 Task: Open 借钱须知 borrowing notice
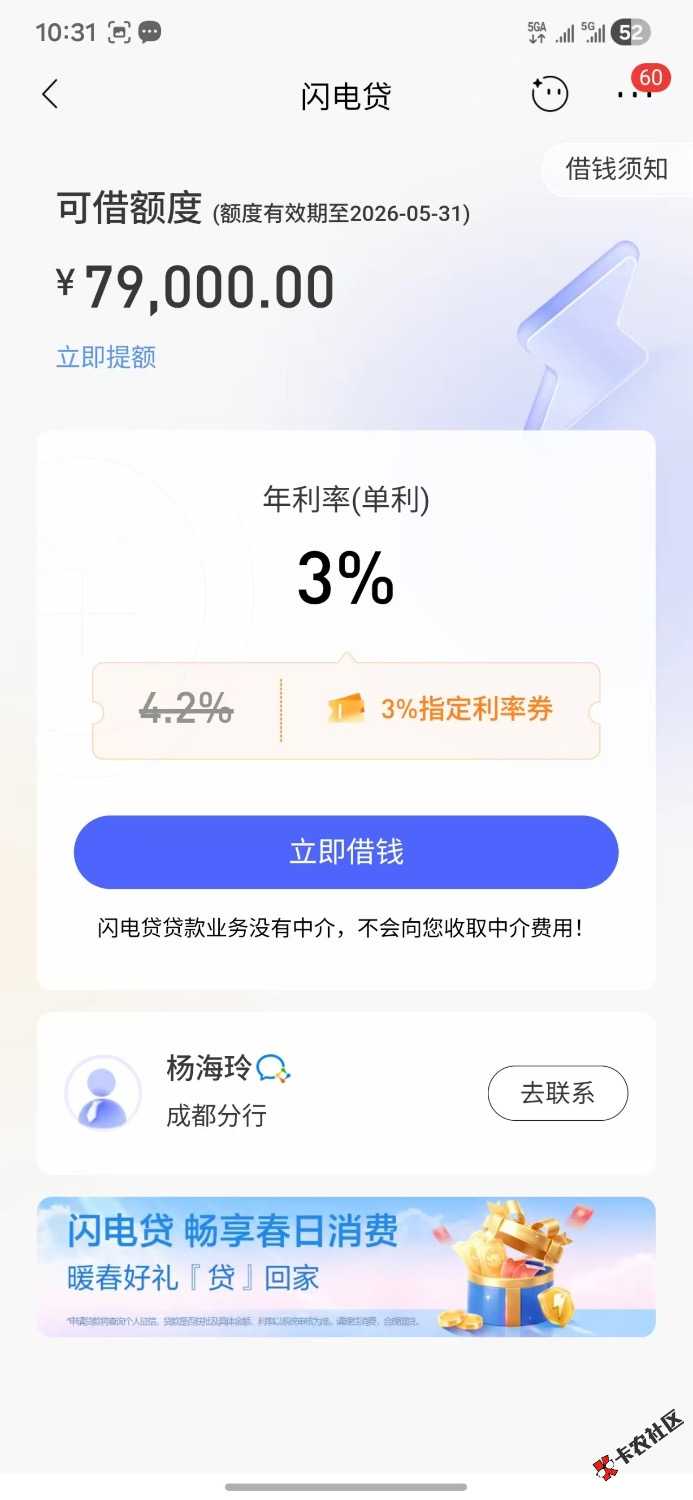[x=616, y=169]
